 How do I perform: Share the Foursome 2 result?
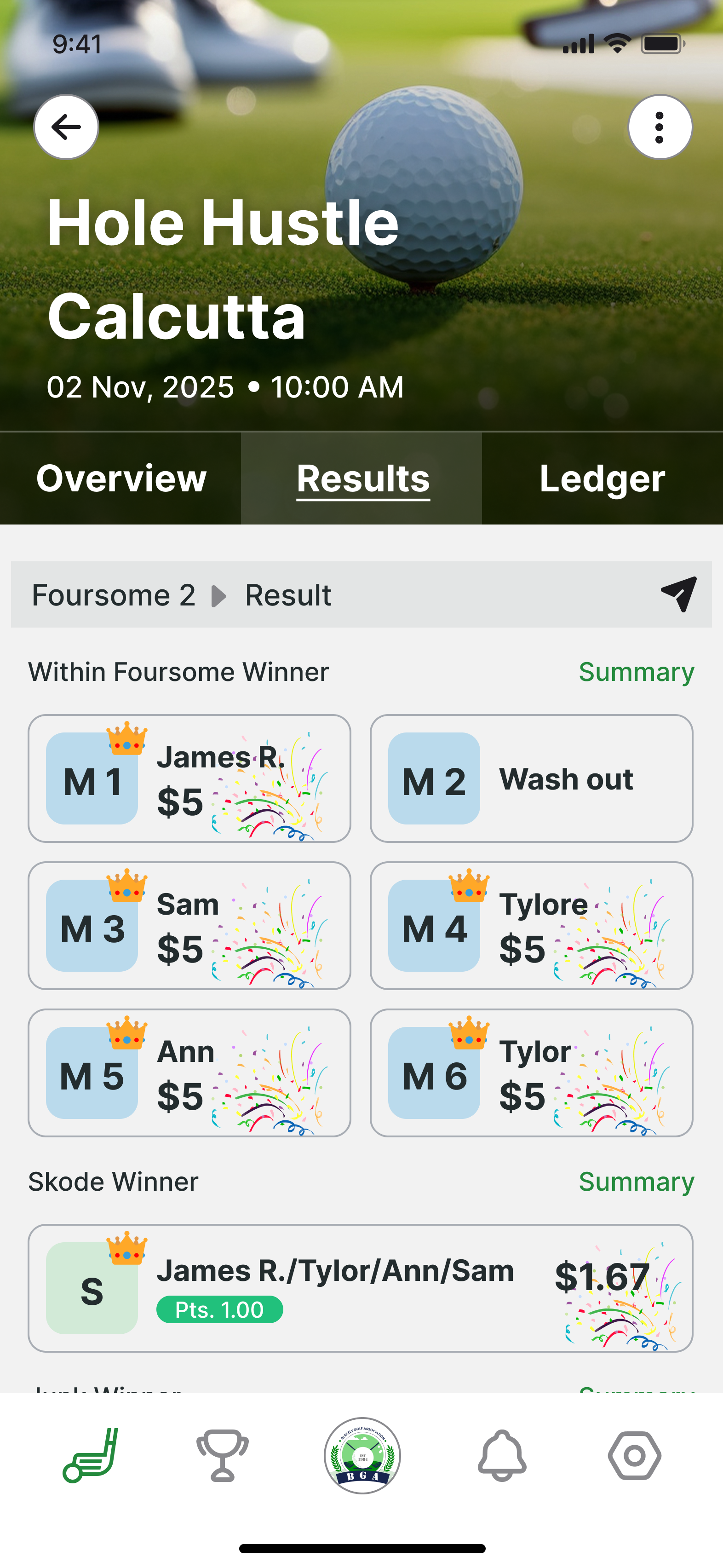(678, 594)
